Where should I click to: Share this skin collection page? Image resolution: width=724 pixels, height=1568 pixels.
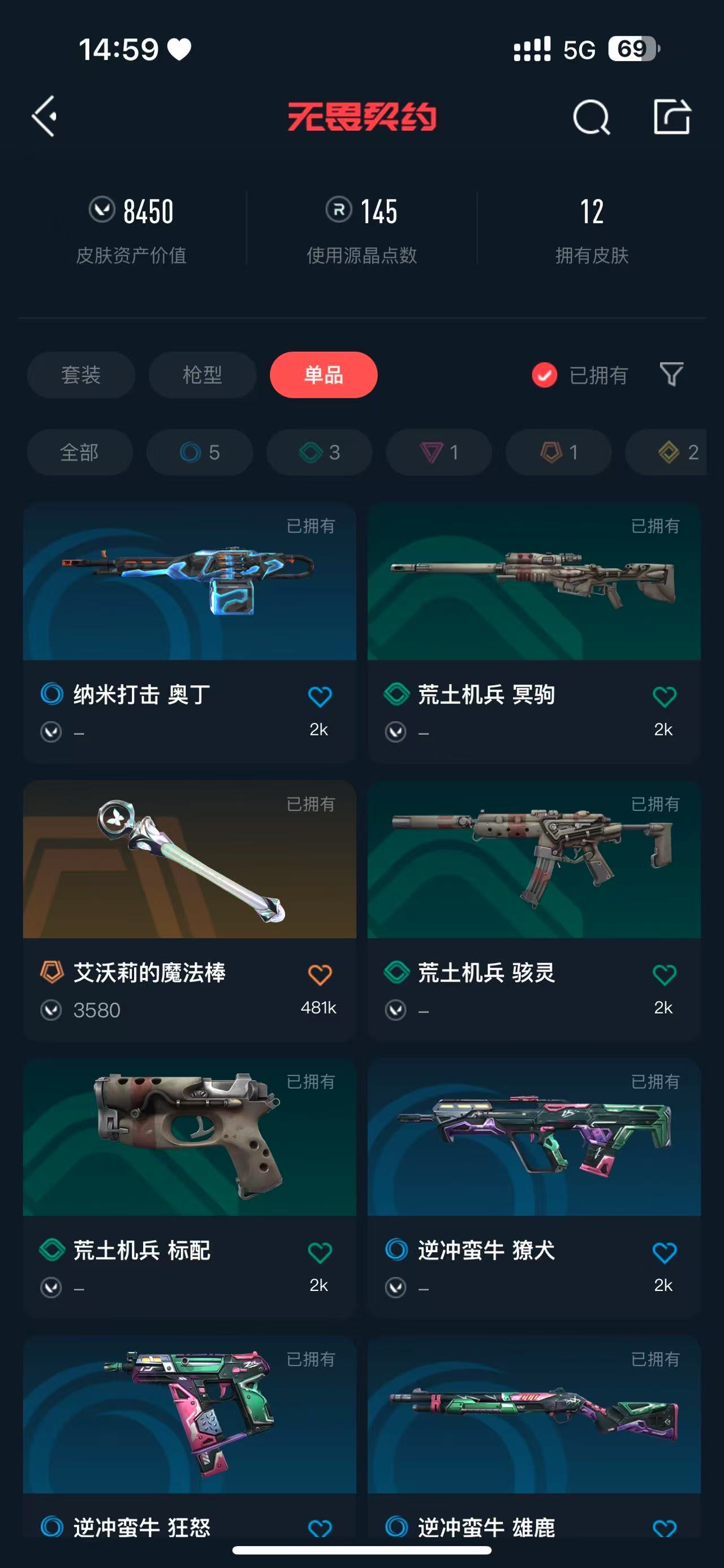[x=671, y=116]
